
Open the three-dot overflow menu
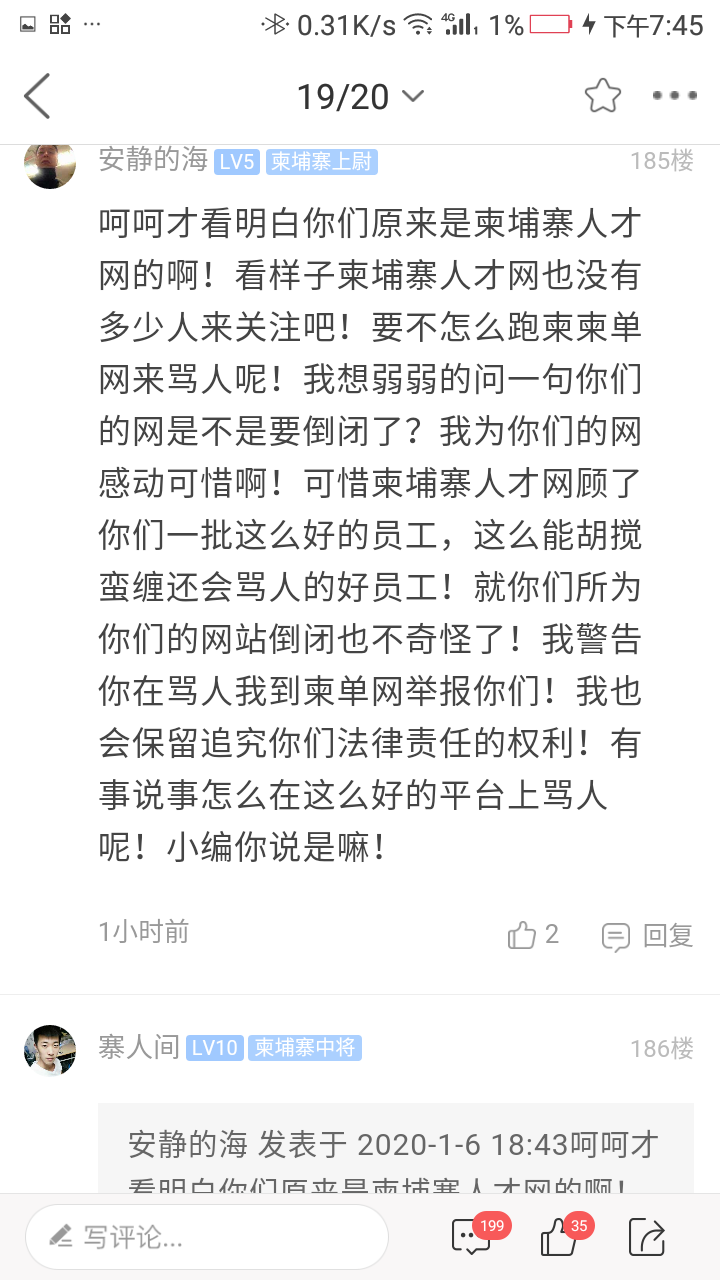click(x=674, y=96)
